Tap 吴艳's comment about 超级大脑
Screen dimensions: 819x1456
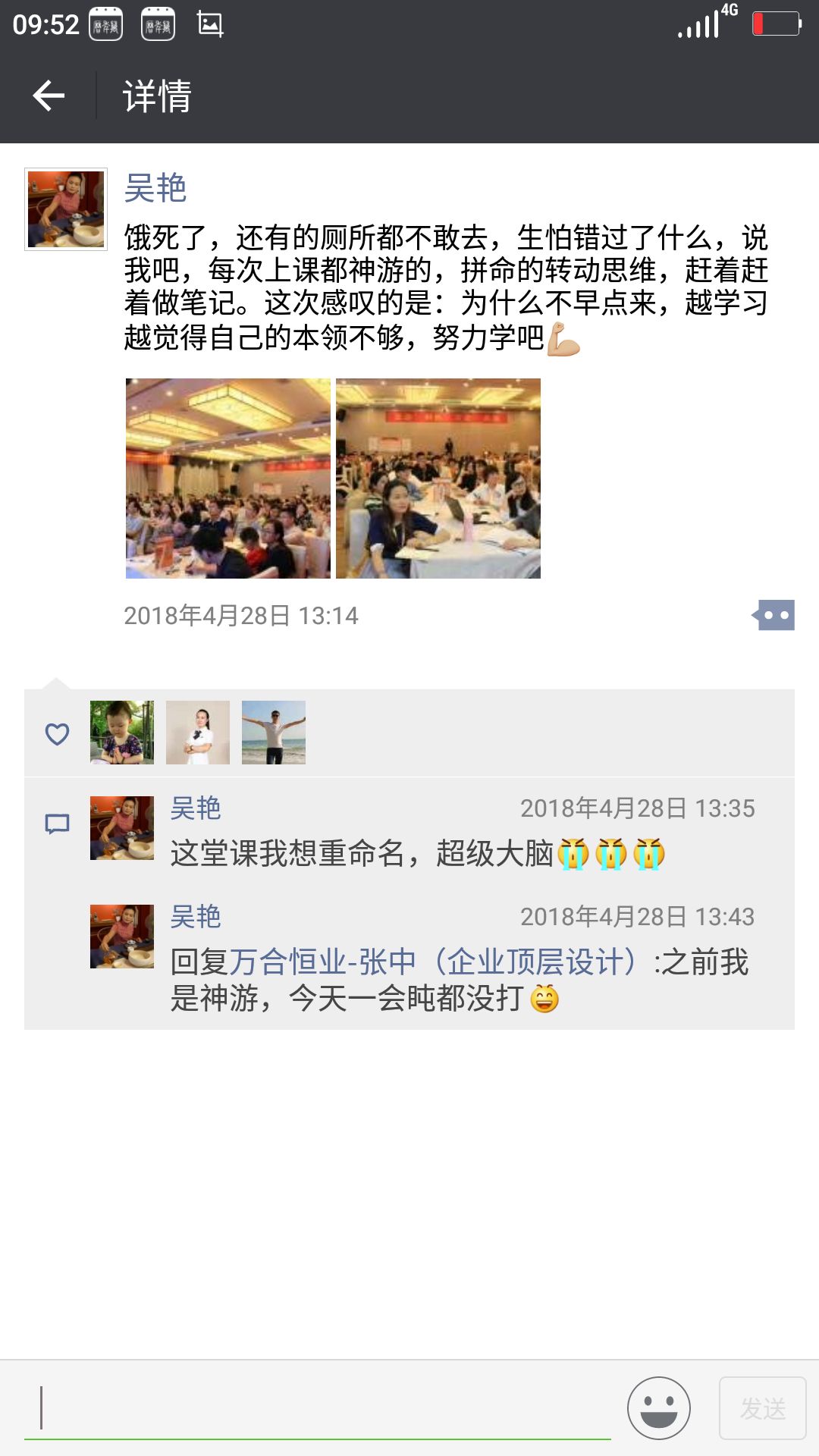(417, 854)
